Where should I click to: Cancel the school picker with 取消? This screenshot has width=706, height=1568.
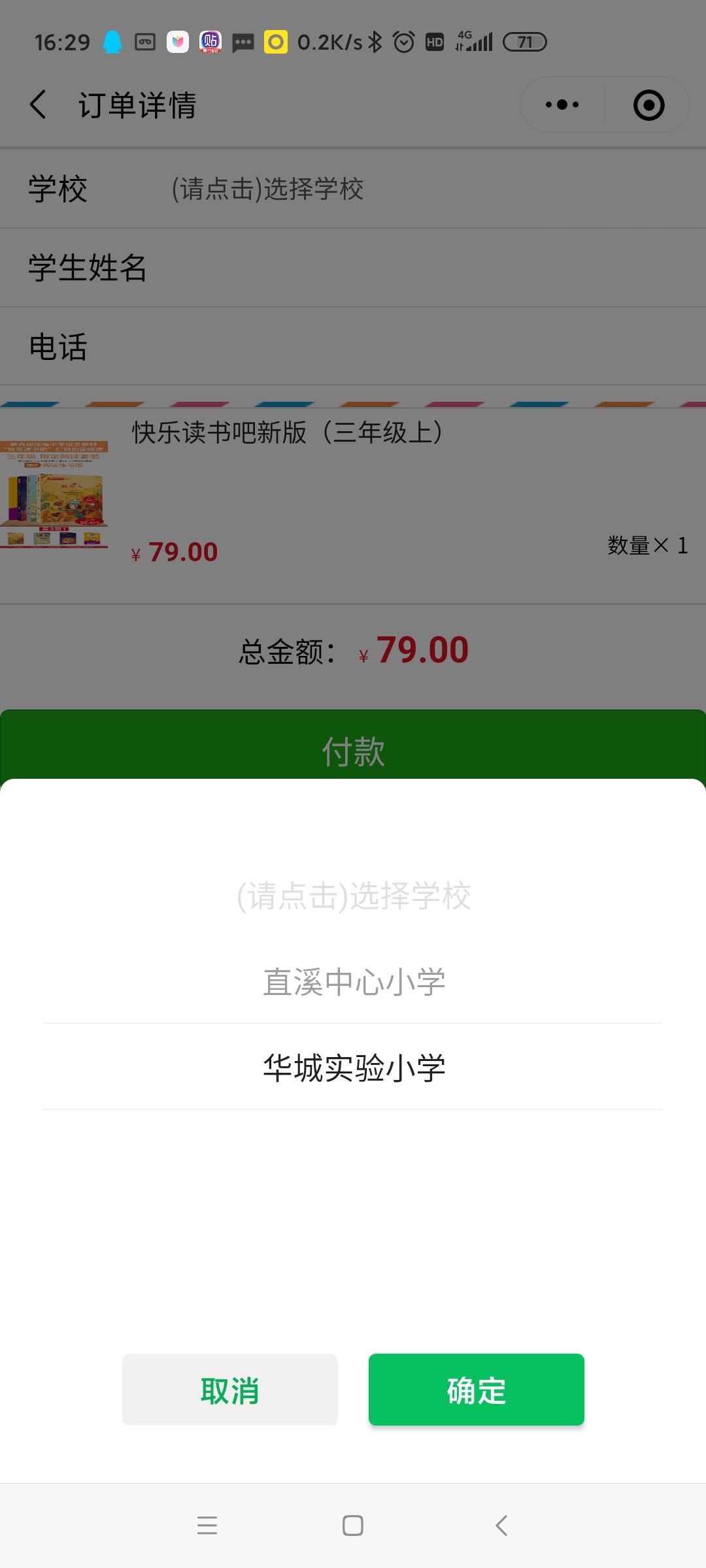click(x=229, y=1390)
